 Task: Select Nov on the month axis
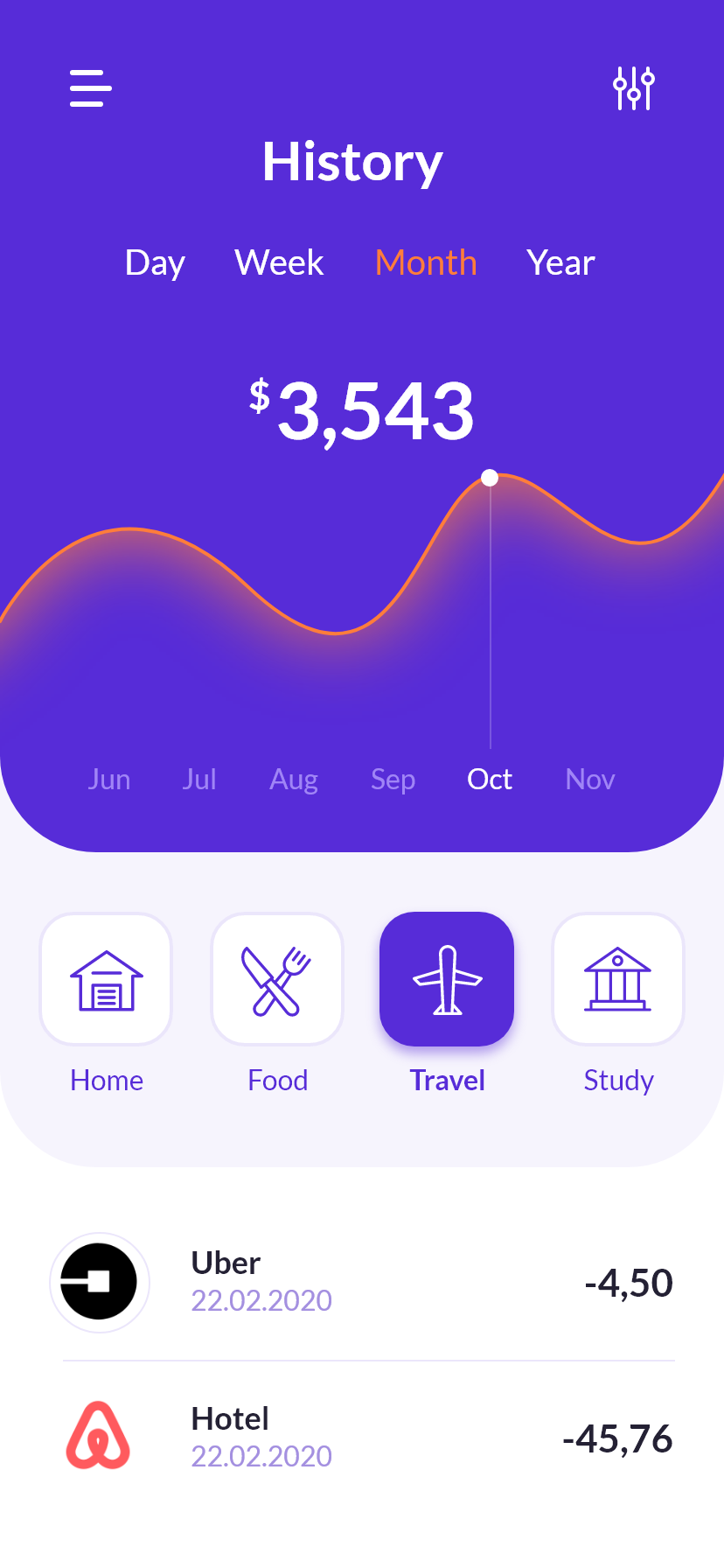[x=589, y=779]
